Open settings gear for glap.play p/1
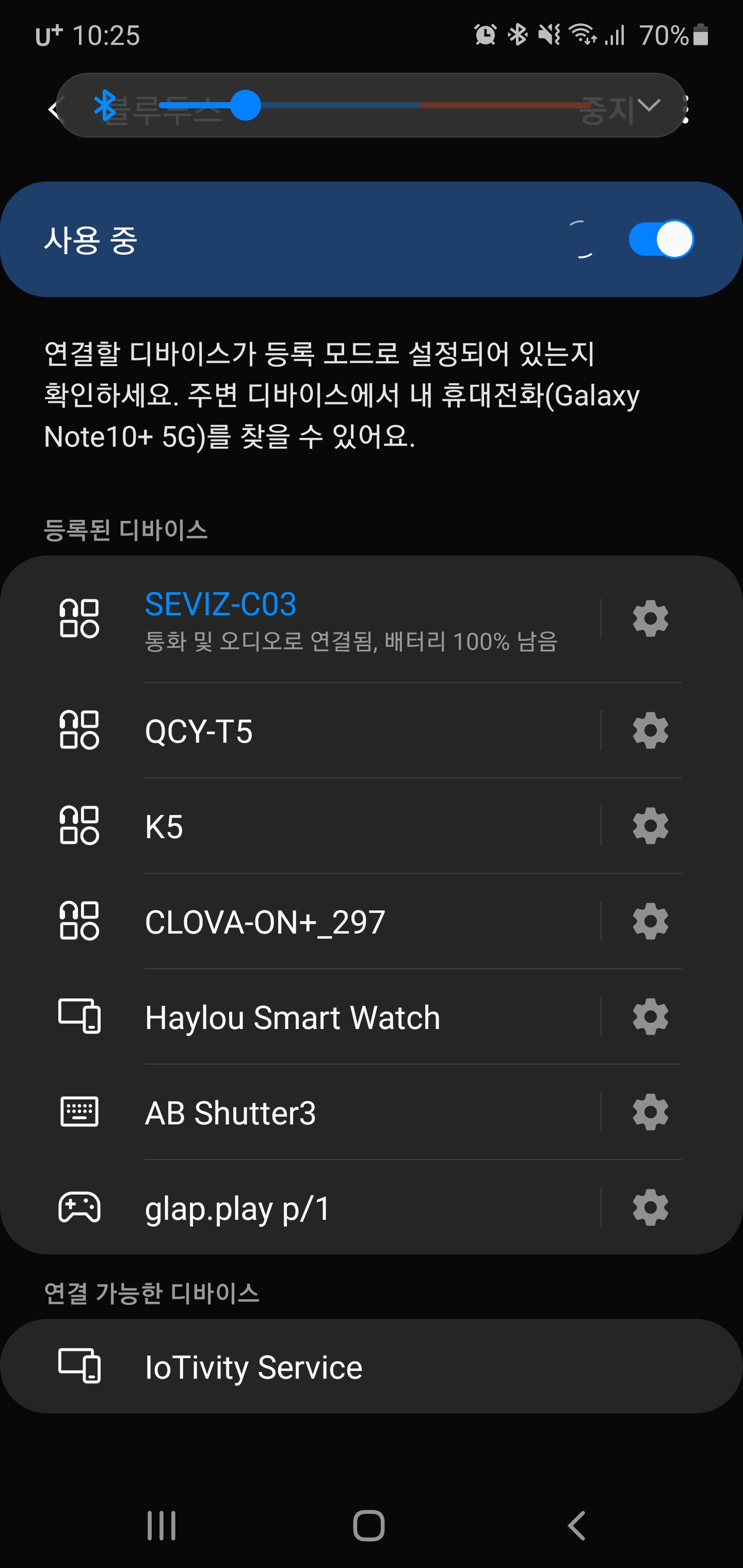This screenshot has height=1568, width=743. coord(651,1207)
